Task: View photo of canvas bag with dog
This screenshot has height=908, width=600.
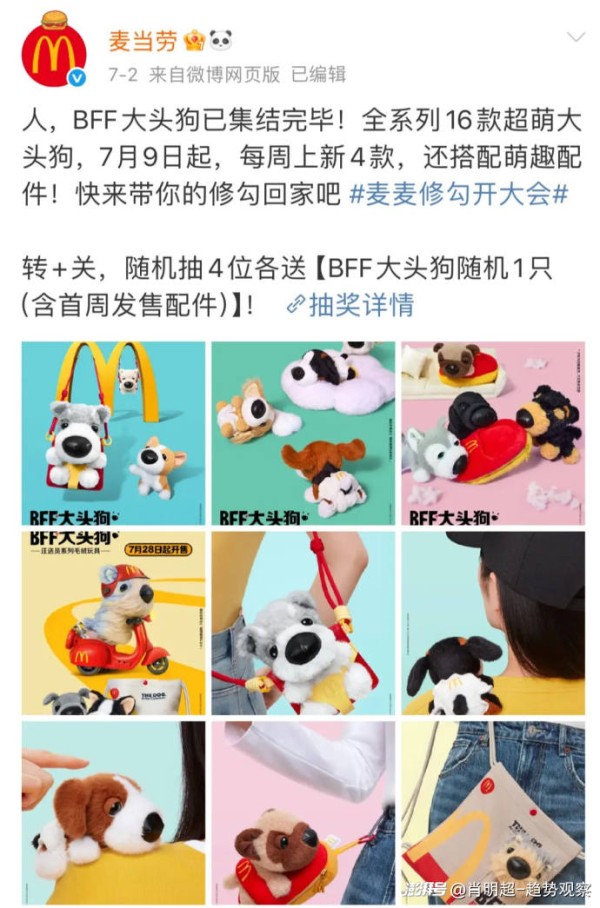Action: pos(492,812)
